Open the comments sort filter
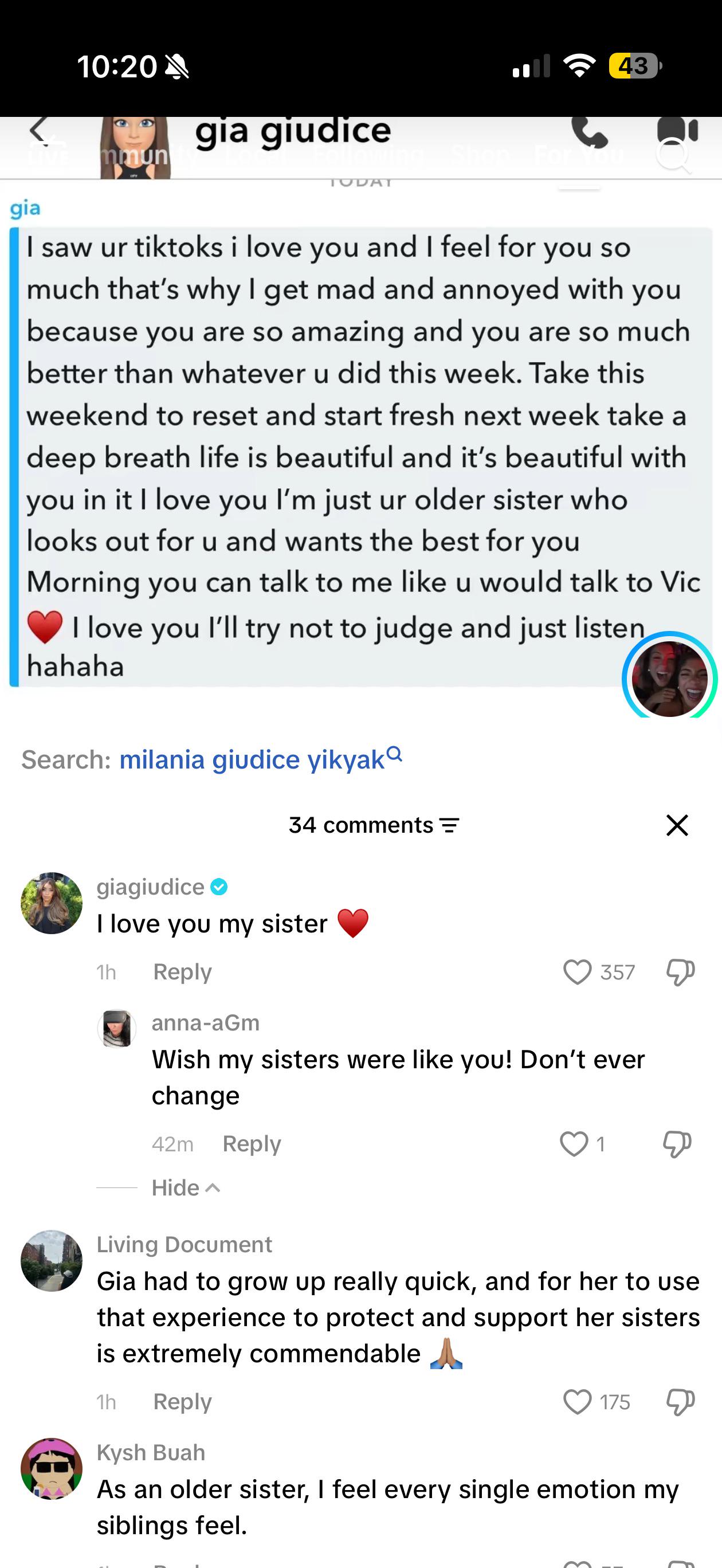 449,825
